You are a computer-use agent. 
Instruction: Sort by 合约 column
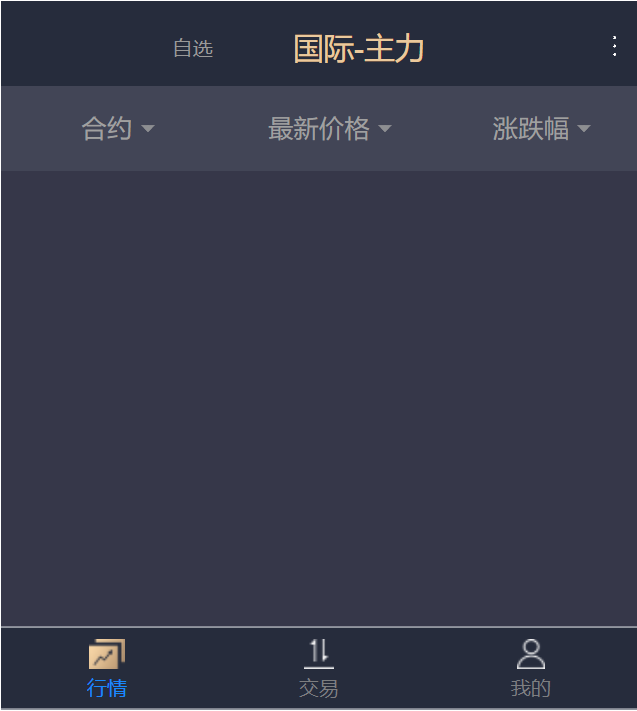coord(117,129)
